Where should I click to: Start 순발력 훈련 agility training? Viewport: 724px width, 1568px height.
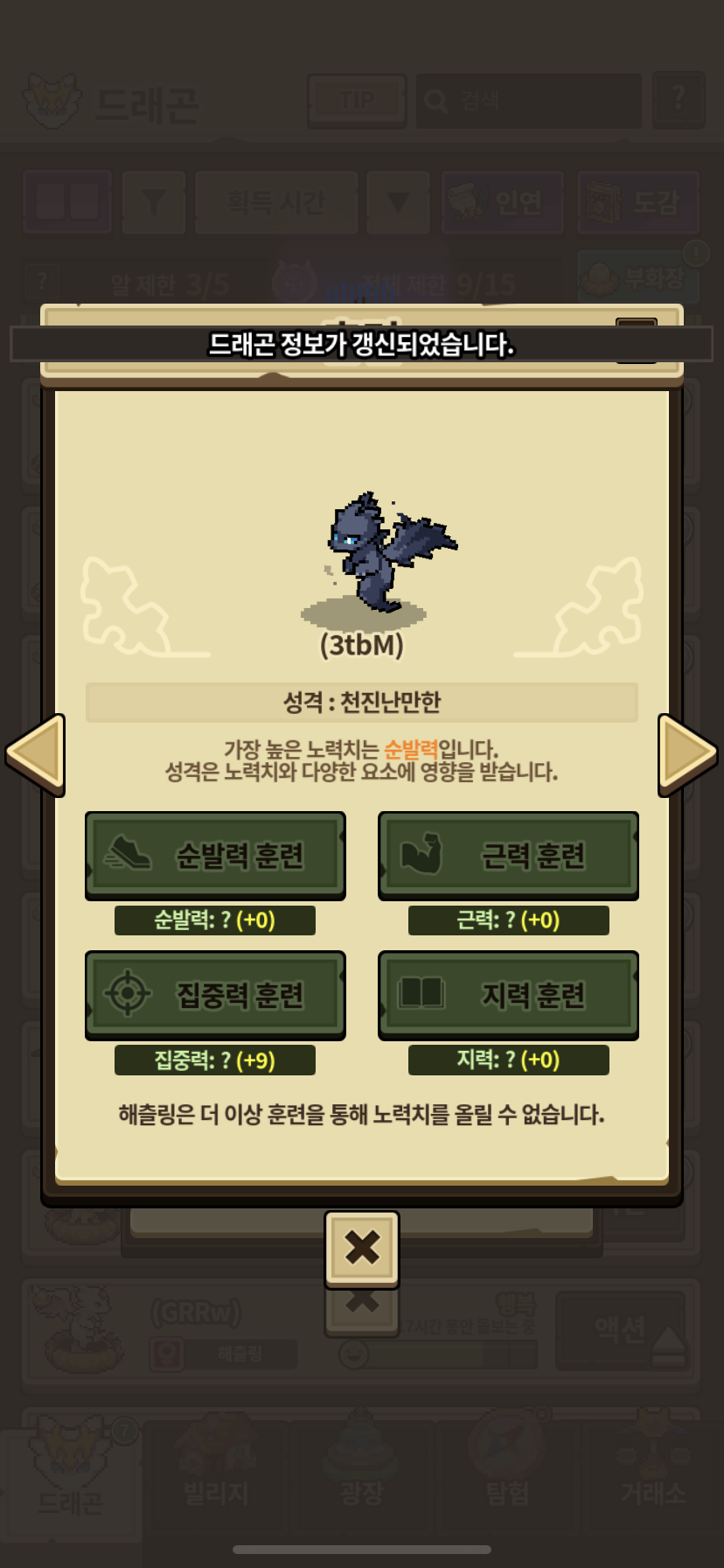(x=215, y=855)
